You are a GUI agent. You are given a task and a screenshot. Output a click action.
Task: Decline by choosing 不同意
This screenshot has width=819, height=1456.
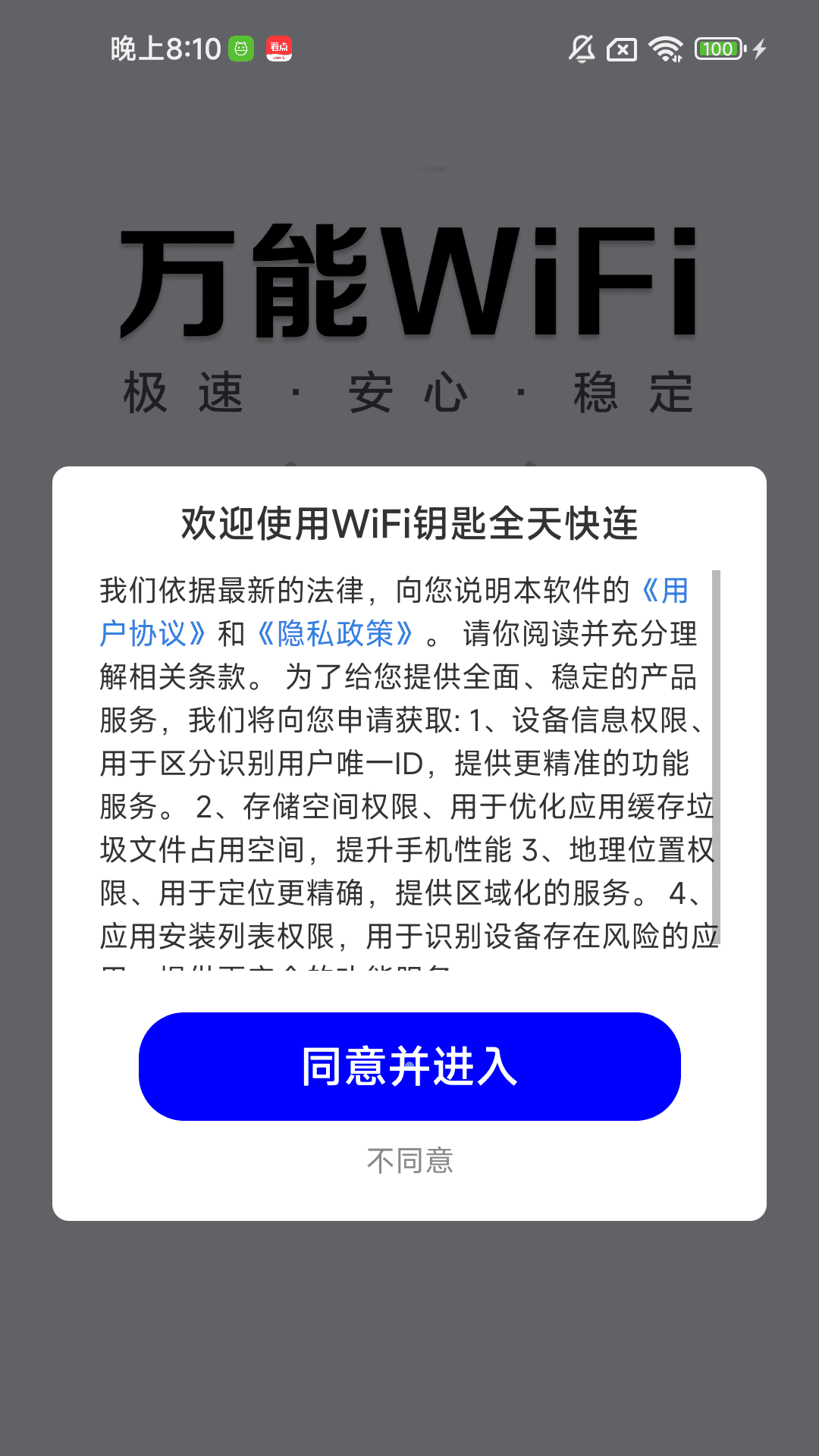point(409,1161)
